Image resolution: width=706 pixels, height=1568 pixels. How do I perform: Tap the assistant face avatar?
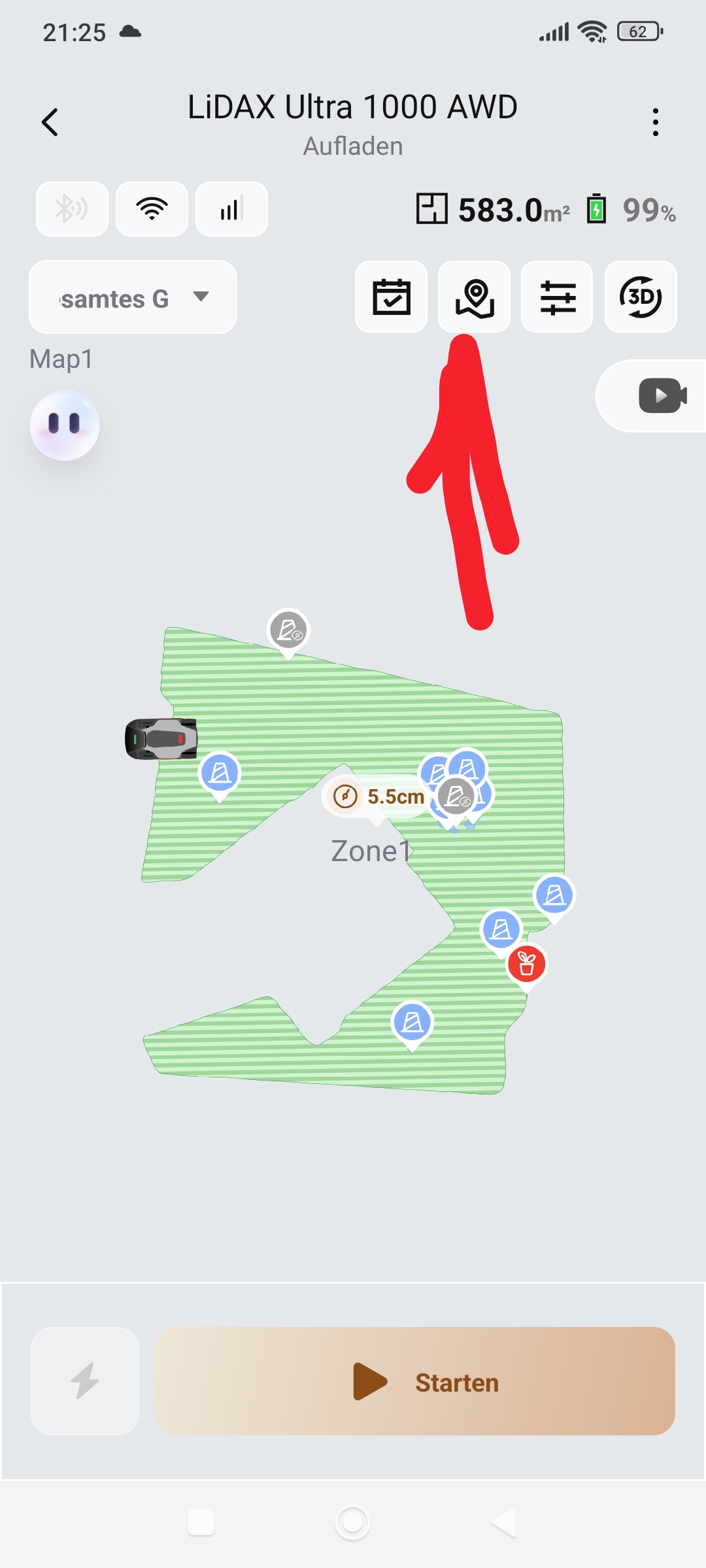(x=65, y=425)
